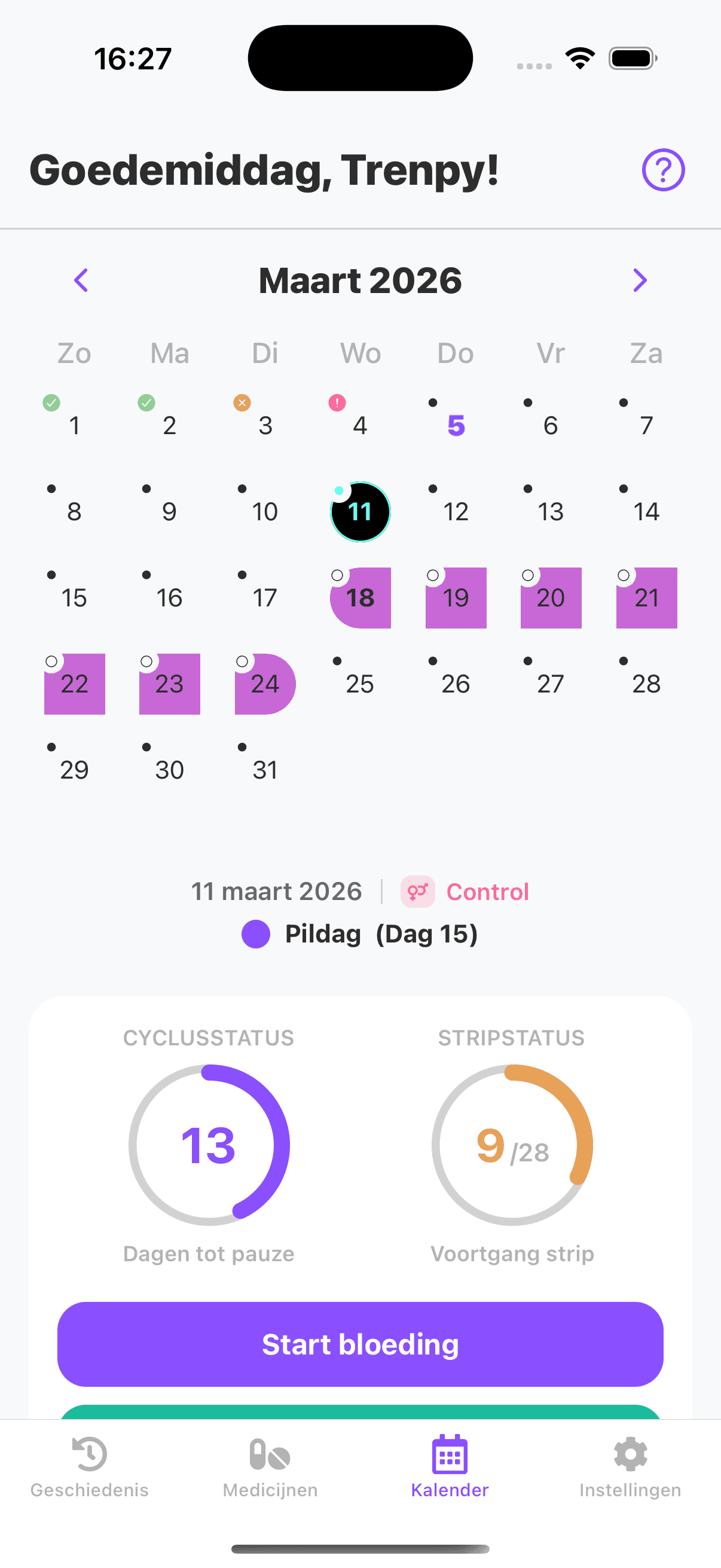Tap the green checkmark on March 2
This screenshot has width=721, height=1568.
point(146,402)
